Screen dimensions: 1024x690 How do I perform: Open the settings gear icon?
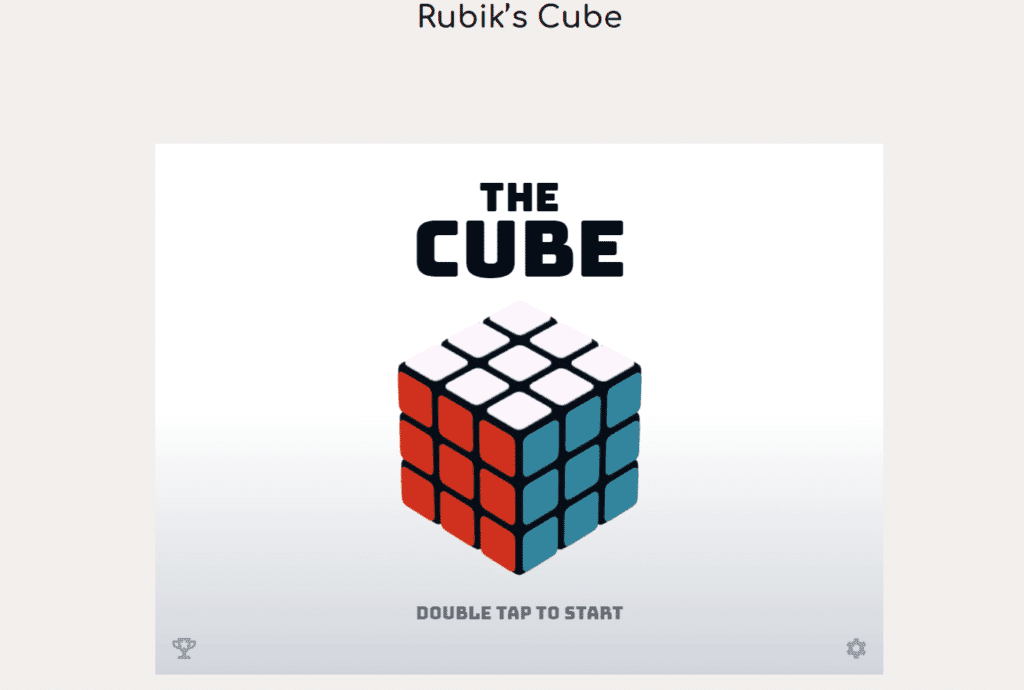tap(855, 648)
